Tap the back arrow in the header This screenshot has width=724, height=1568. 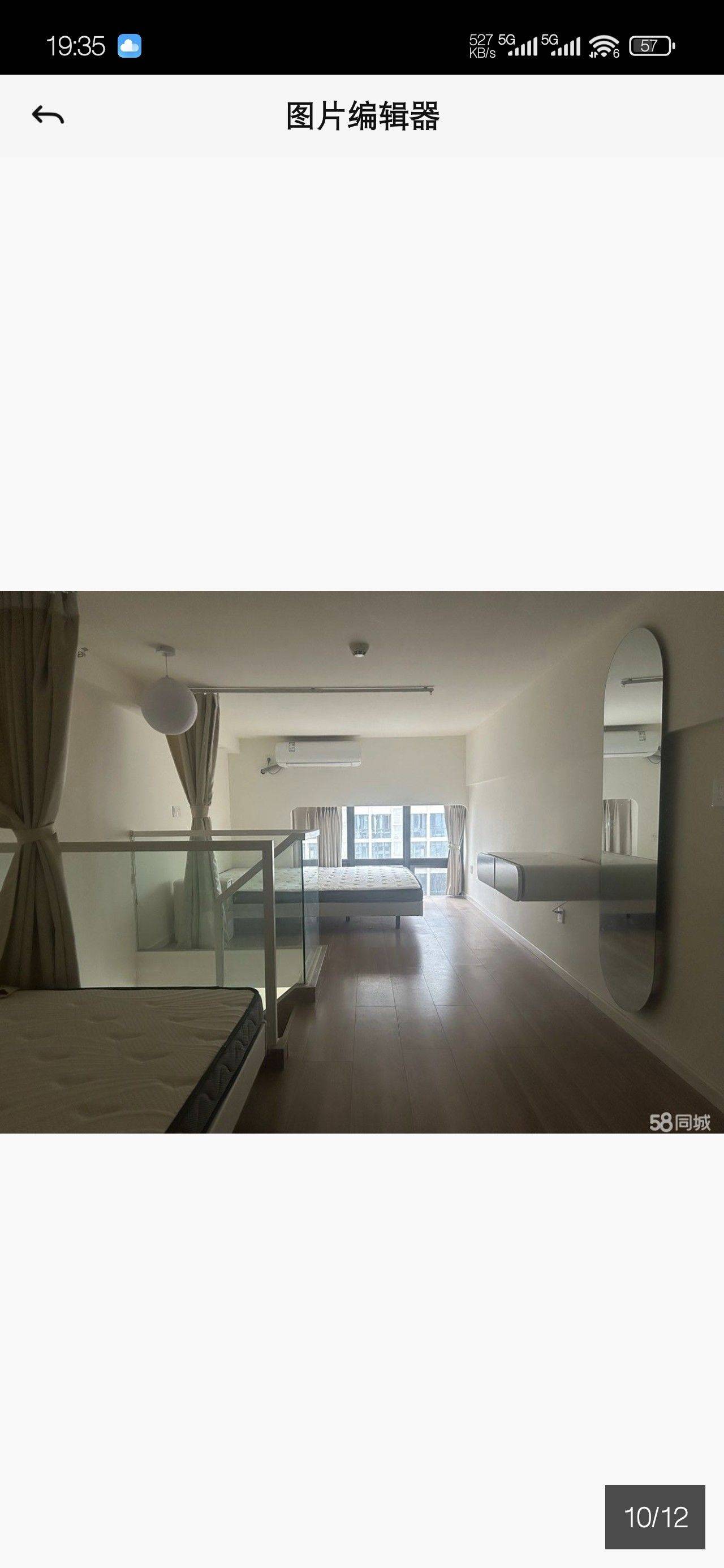click(x=48, y=115)
